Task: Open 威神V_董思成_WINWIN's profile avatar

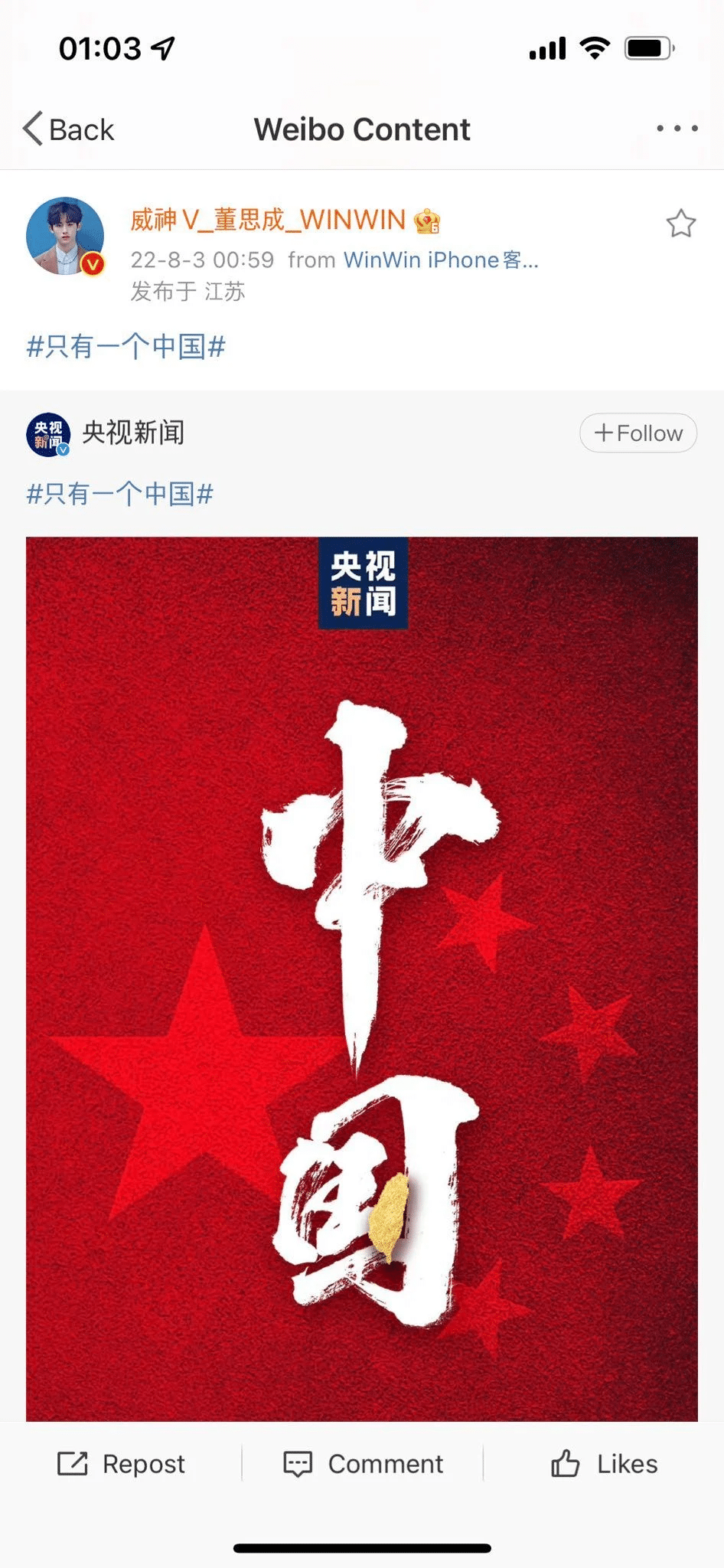Action: [65, 236]
